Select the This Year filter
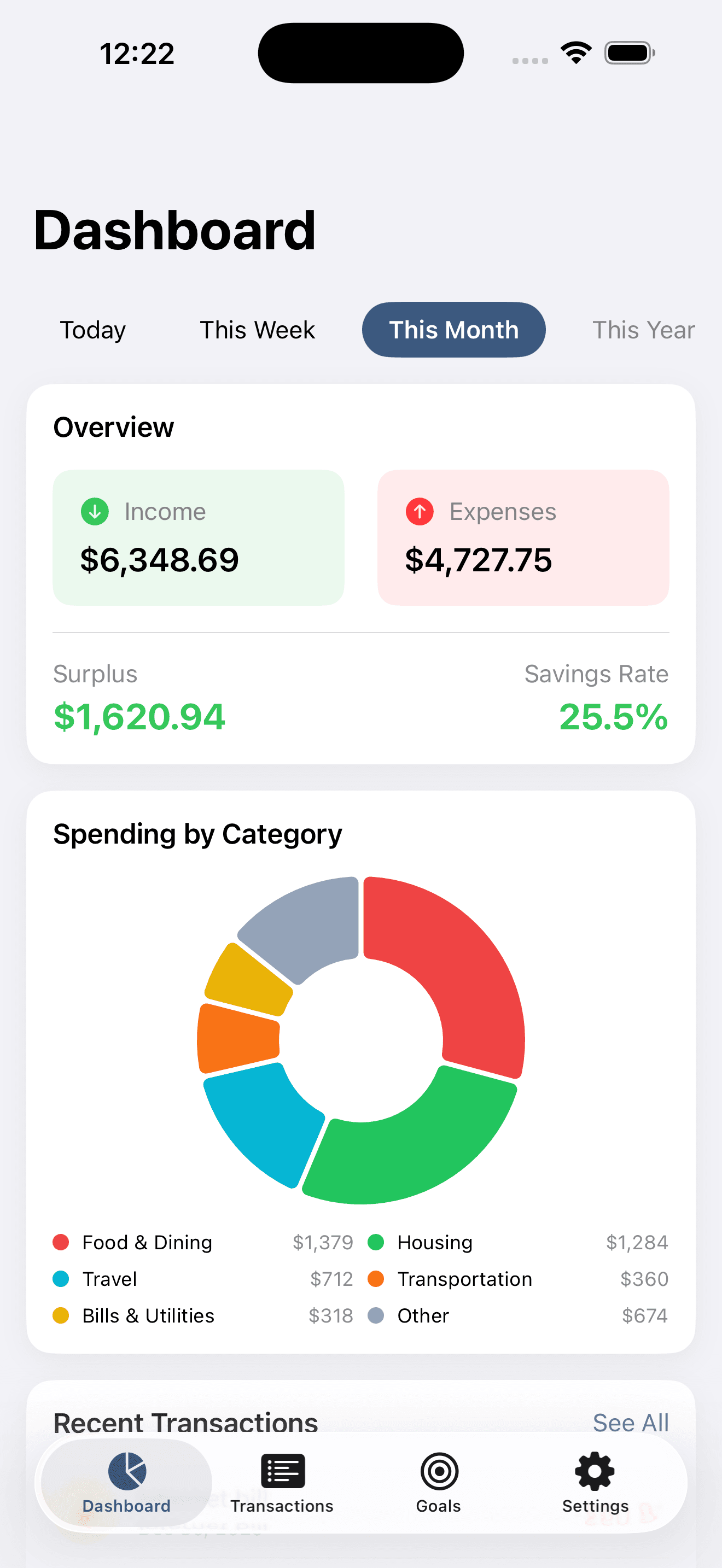The image size is (722, 1568). (643, 329)
